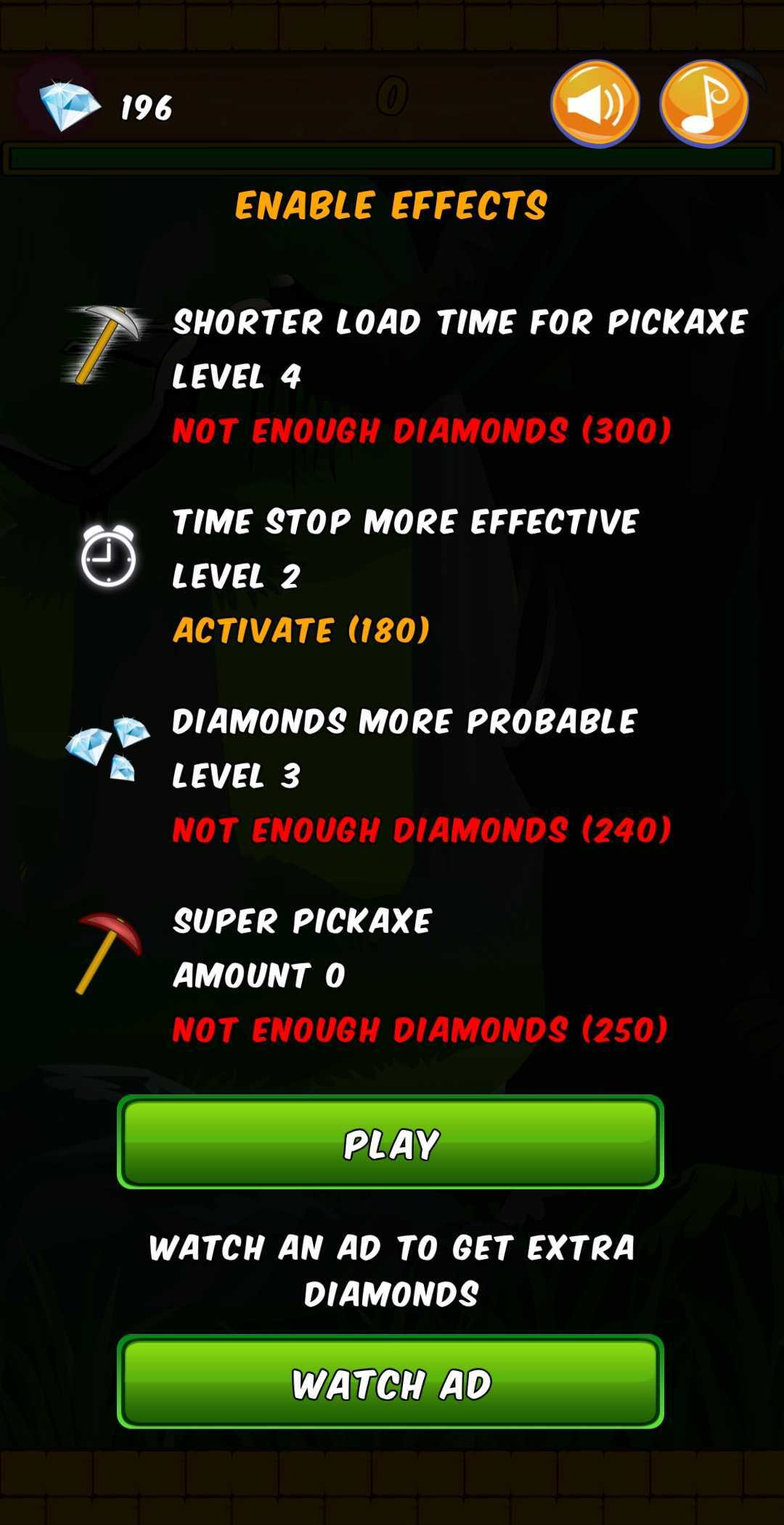Toggle the music note button

tap(703, 104)
